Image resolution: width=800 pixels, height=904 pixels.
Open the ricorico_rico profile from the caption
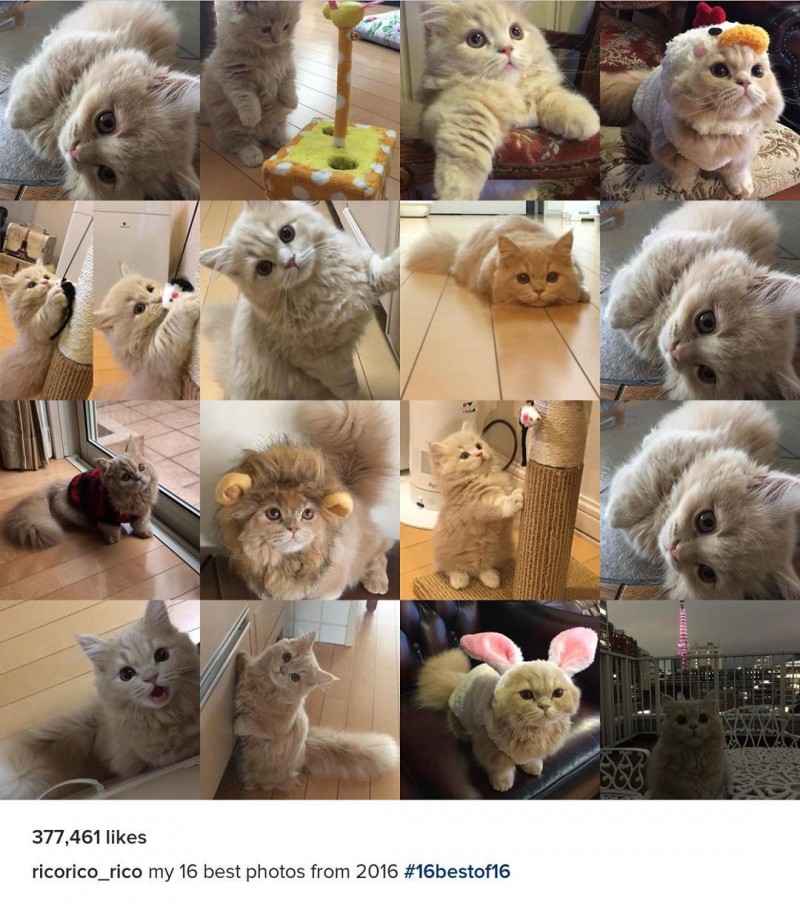pyautogui.click(x=87, y=871)
